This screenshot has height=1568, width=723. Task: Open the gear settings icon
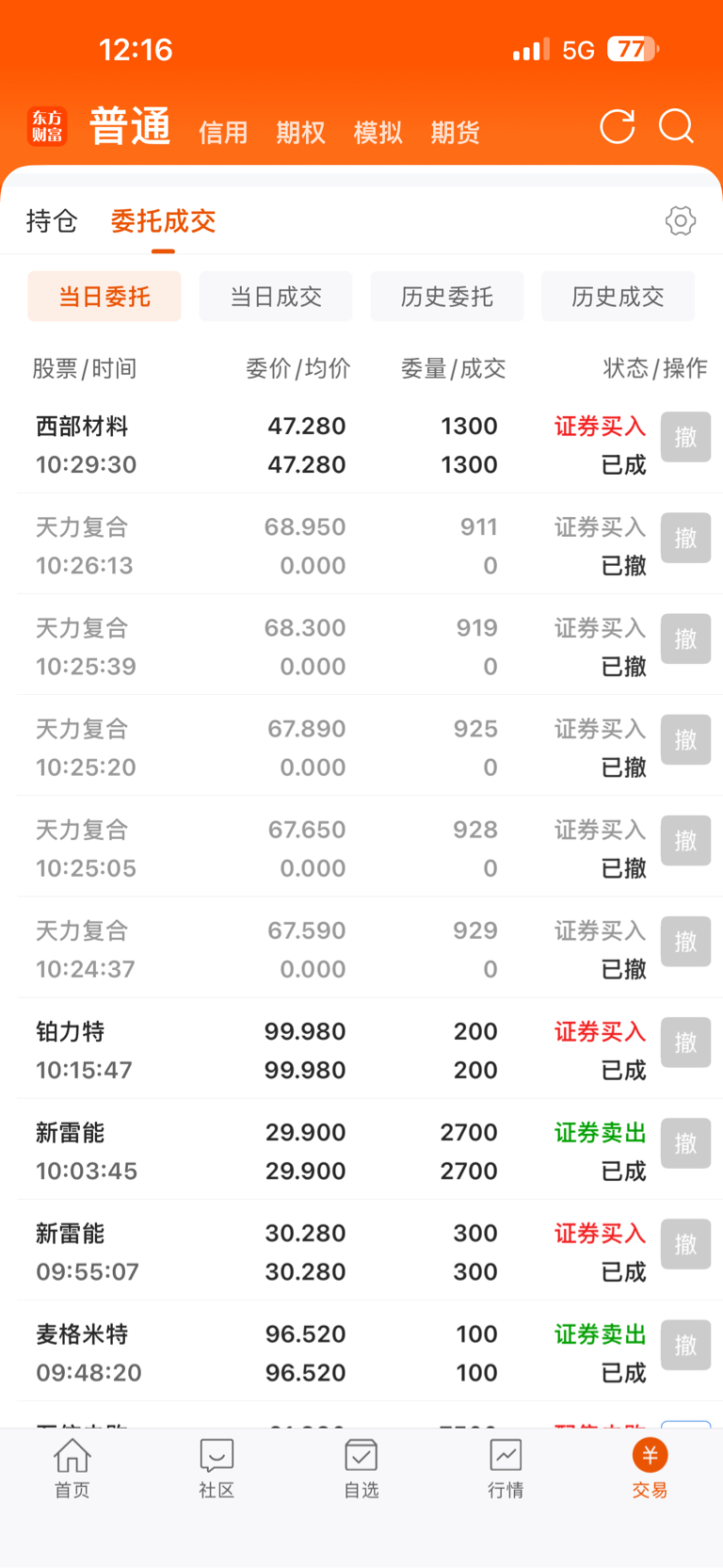coord(681,220)
